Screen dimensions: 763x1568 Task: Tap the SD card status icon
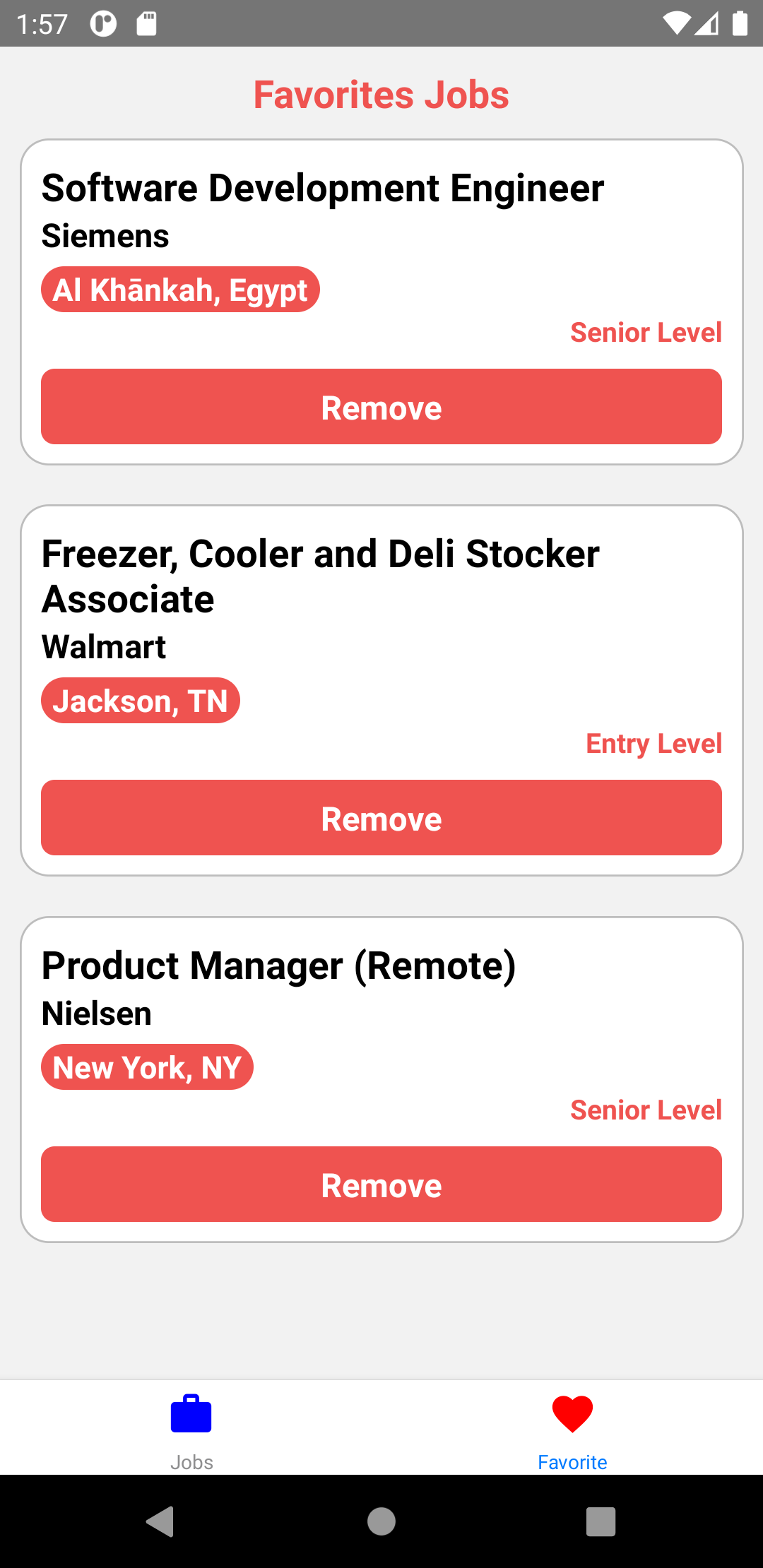click(145, 23)
